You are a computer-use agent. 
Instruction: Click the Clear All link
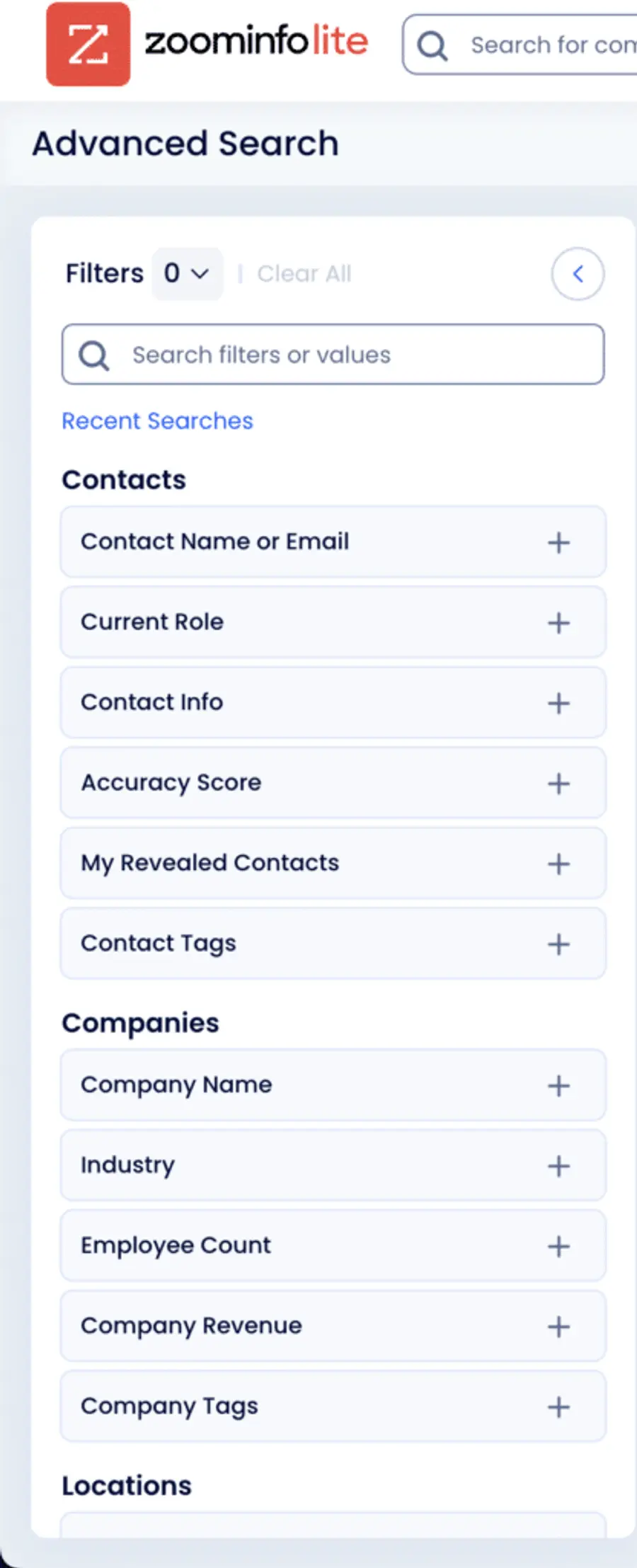(304, 274)
